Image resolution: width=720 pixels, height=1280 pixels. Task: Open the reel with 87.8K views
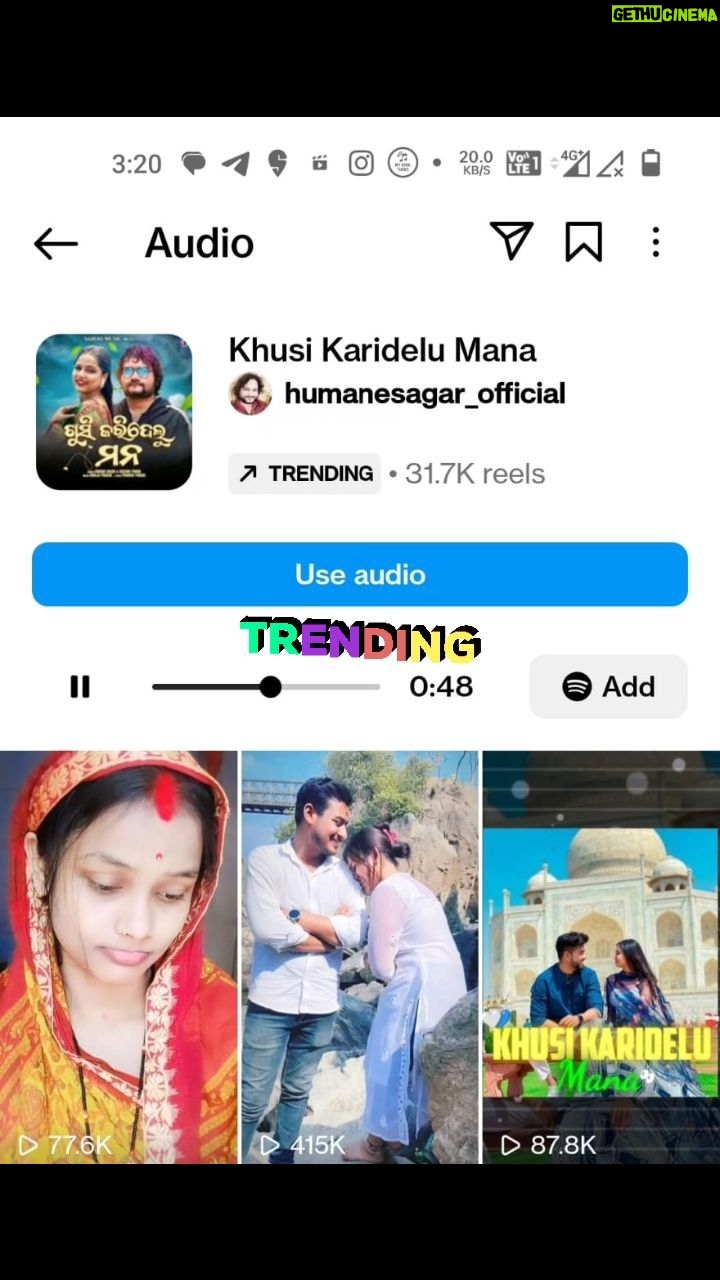[x=601, y=957]
